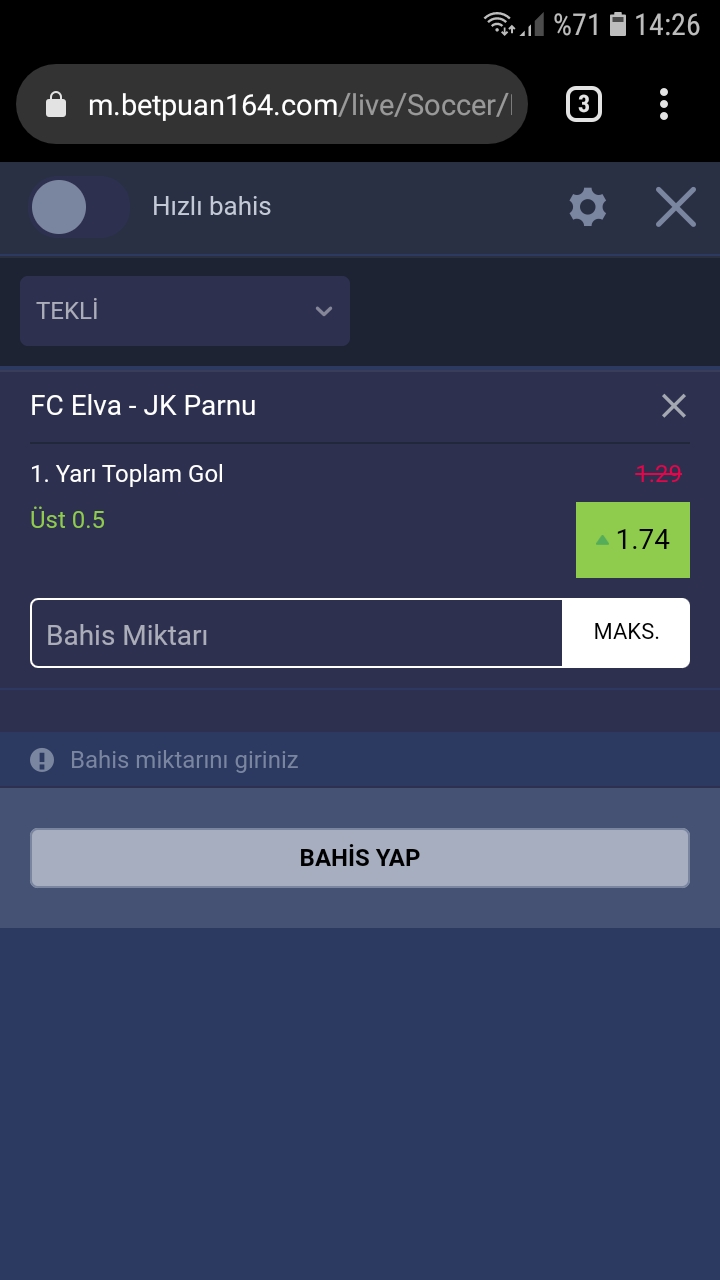Open the browser overflow menu
This screenshot has width=720, height=1280.
click(x=664, y=104)
